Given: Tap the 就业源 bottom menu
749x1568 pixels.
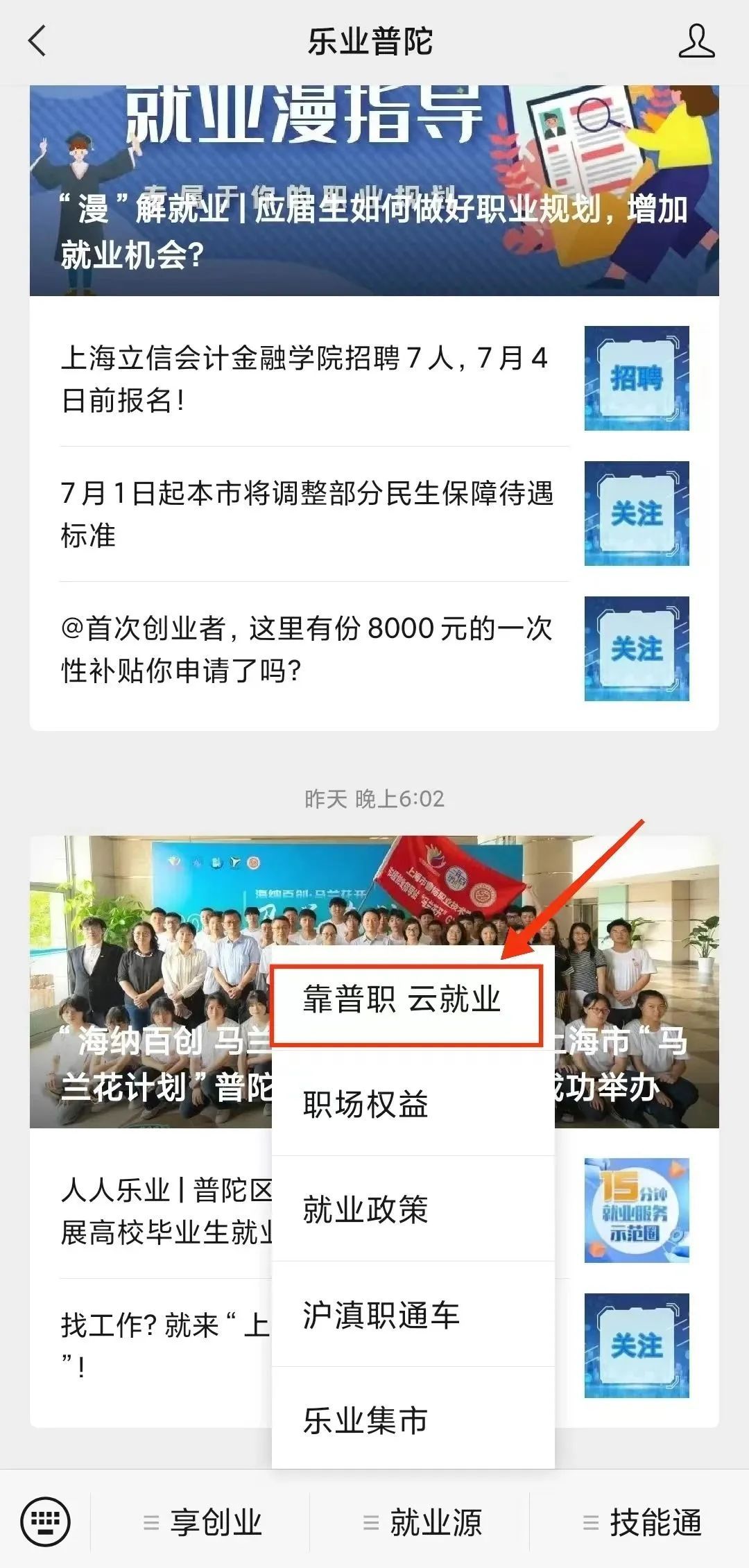Looking at the screenshot, I should coord(422,1523).
